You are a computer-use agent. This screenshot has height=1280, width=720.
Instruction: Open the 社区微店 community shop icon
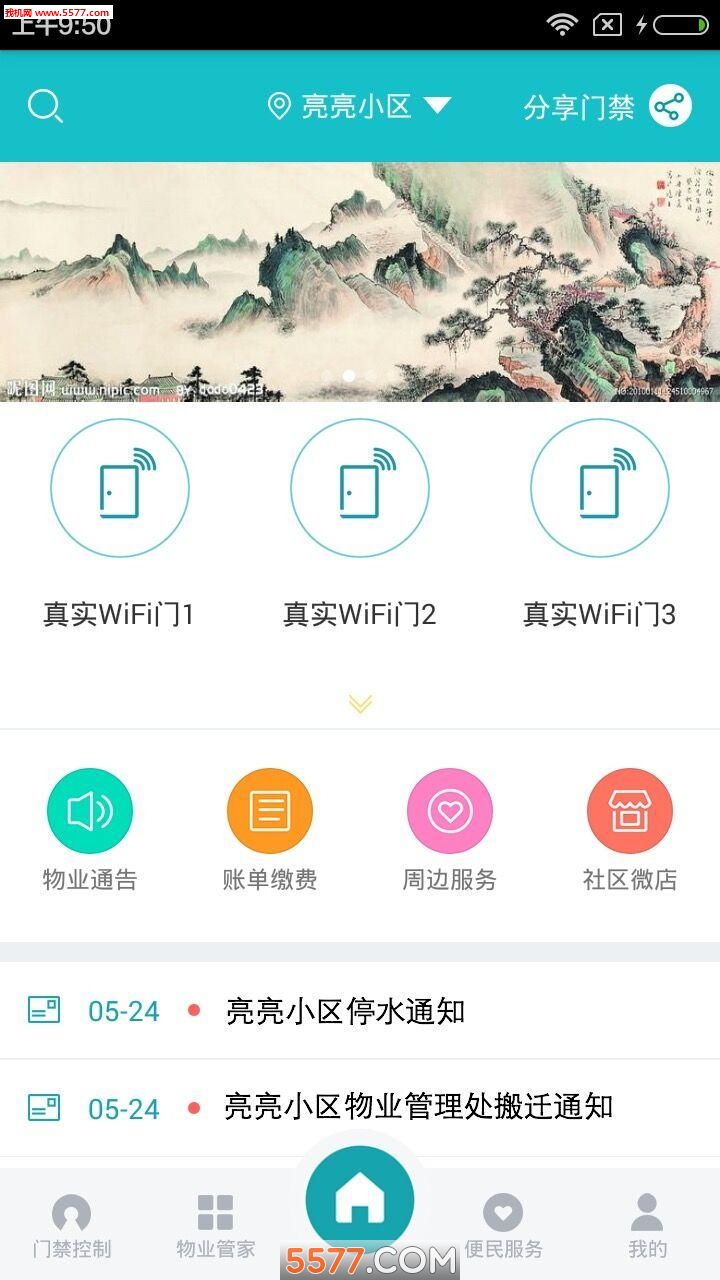[x=630, y=810]
